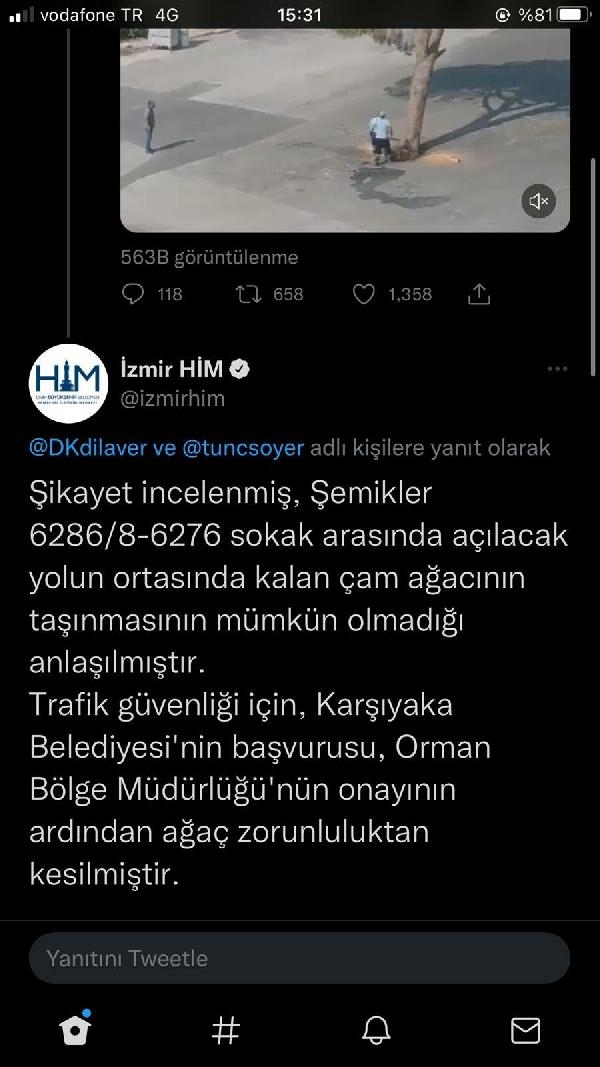600x1067 pixels.
Task: Open İzmir HİM profile picture
Action: click(69, 384)
